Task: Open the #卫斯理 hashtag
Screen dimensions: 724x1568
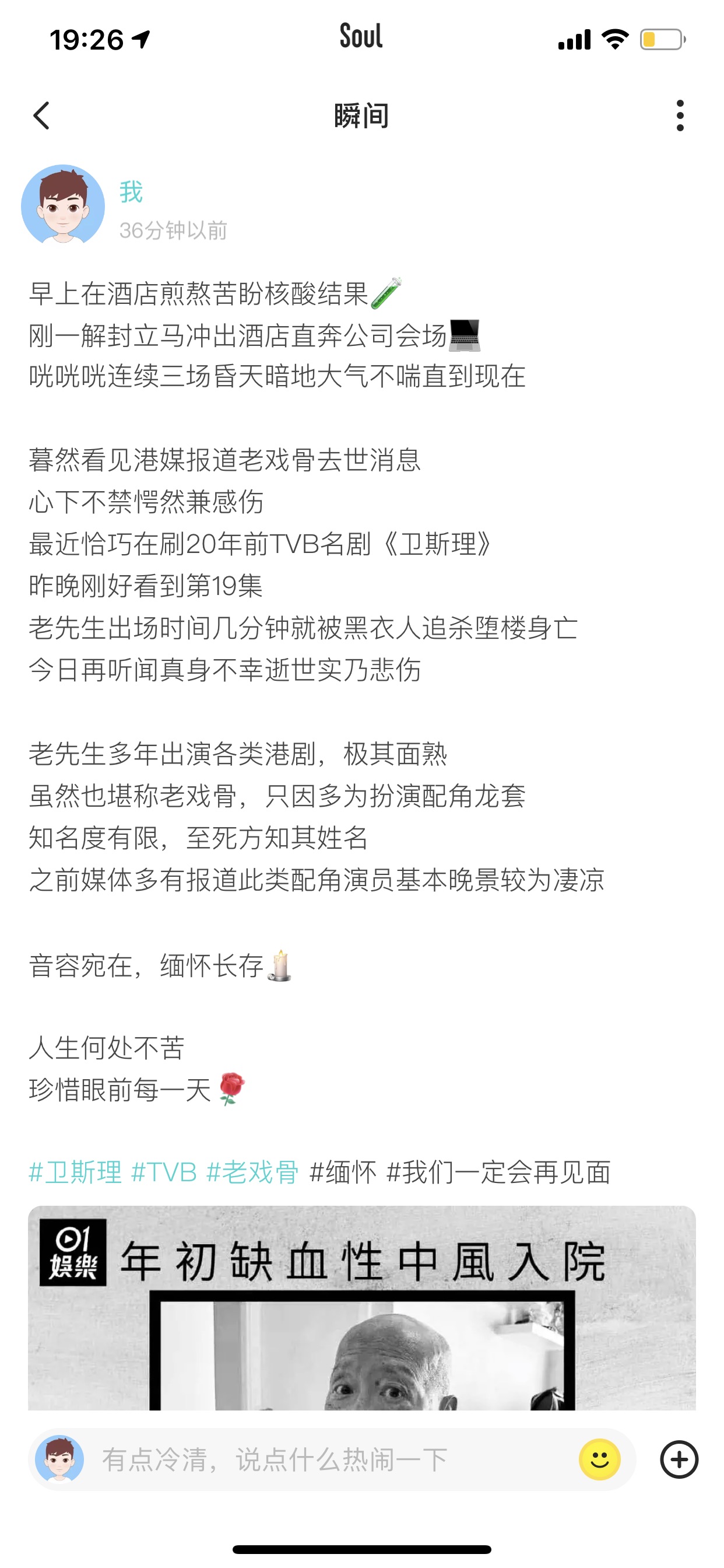Action: pos(75,1172)
